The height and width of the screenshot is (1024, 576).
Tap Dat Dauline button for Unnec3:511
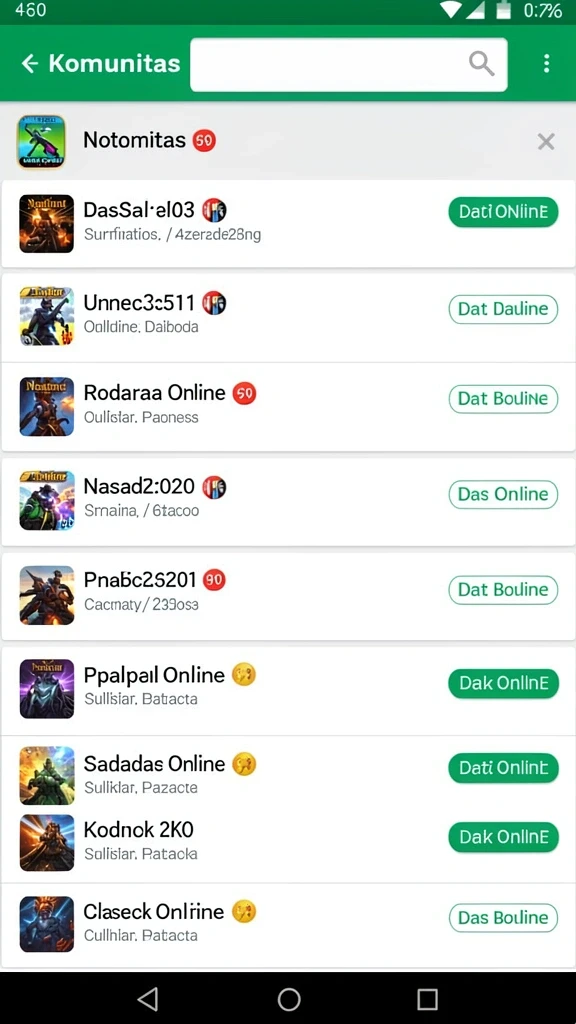coord(503,309)
